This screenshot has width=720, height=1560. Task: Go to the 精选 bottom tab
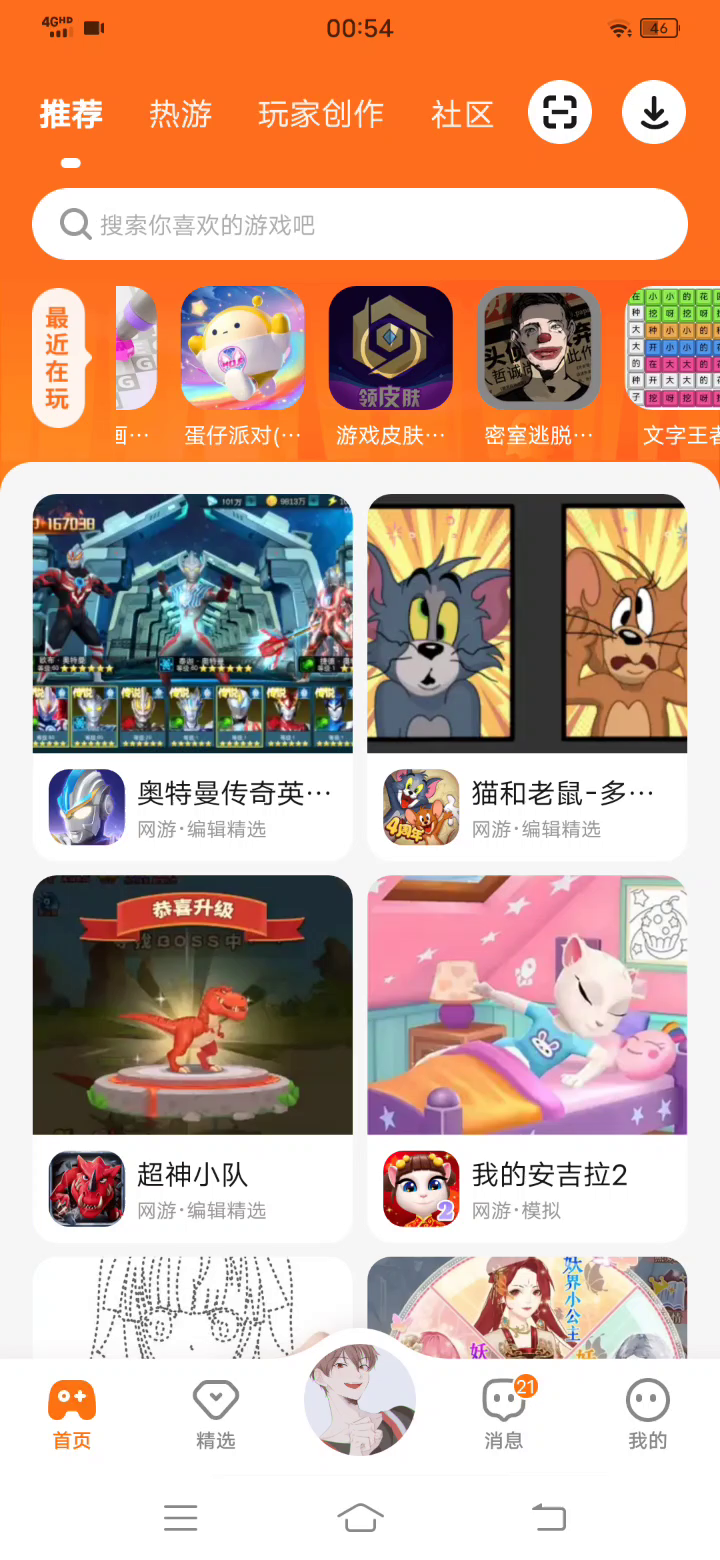point(216,1414)
